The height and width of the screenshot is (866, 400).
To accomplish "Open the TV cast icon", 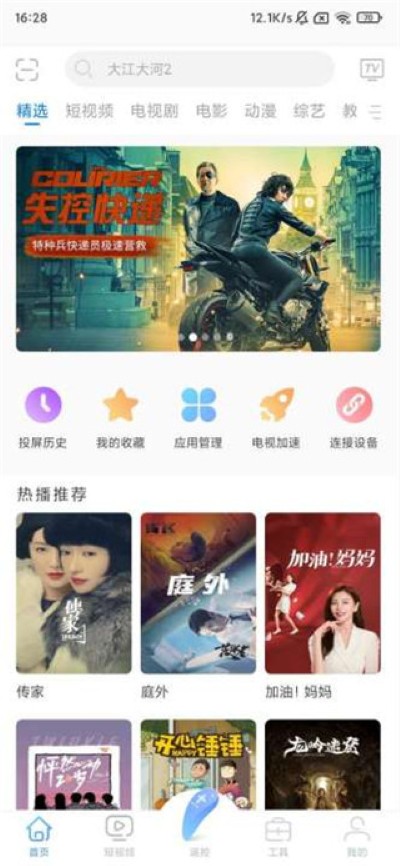I will point(372,70).
